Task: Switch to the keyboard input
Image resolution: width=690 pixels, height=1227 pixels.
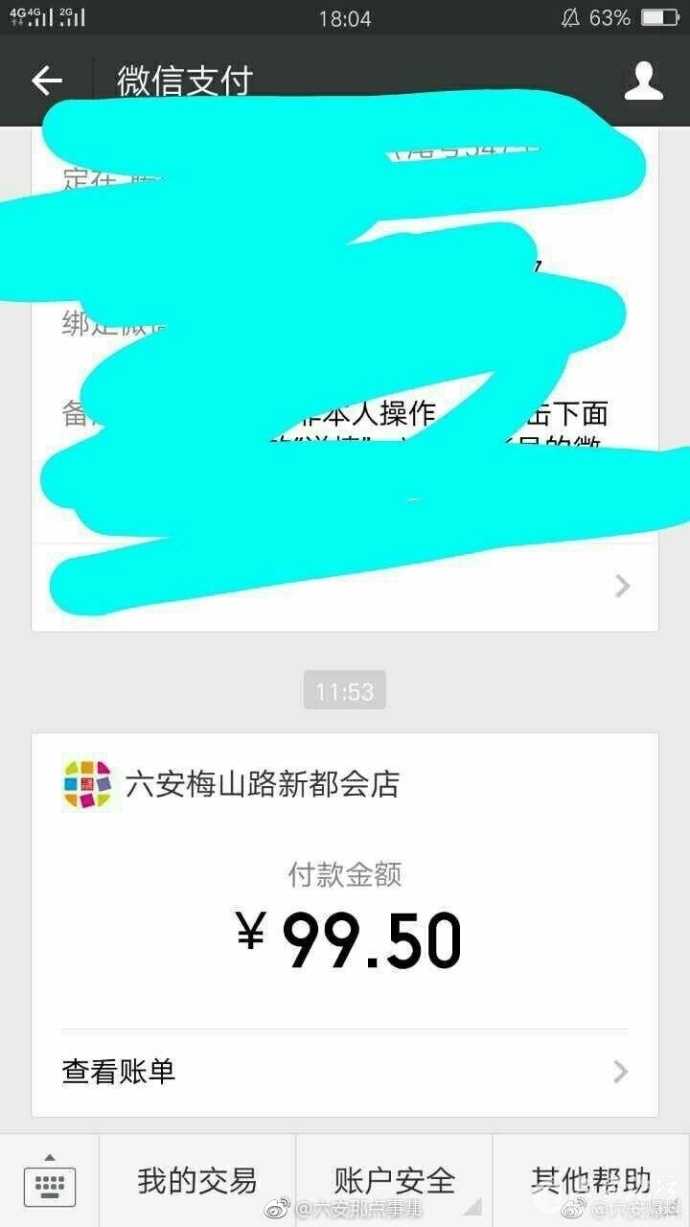Action: pos(49,1183)
